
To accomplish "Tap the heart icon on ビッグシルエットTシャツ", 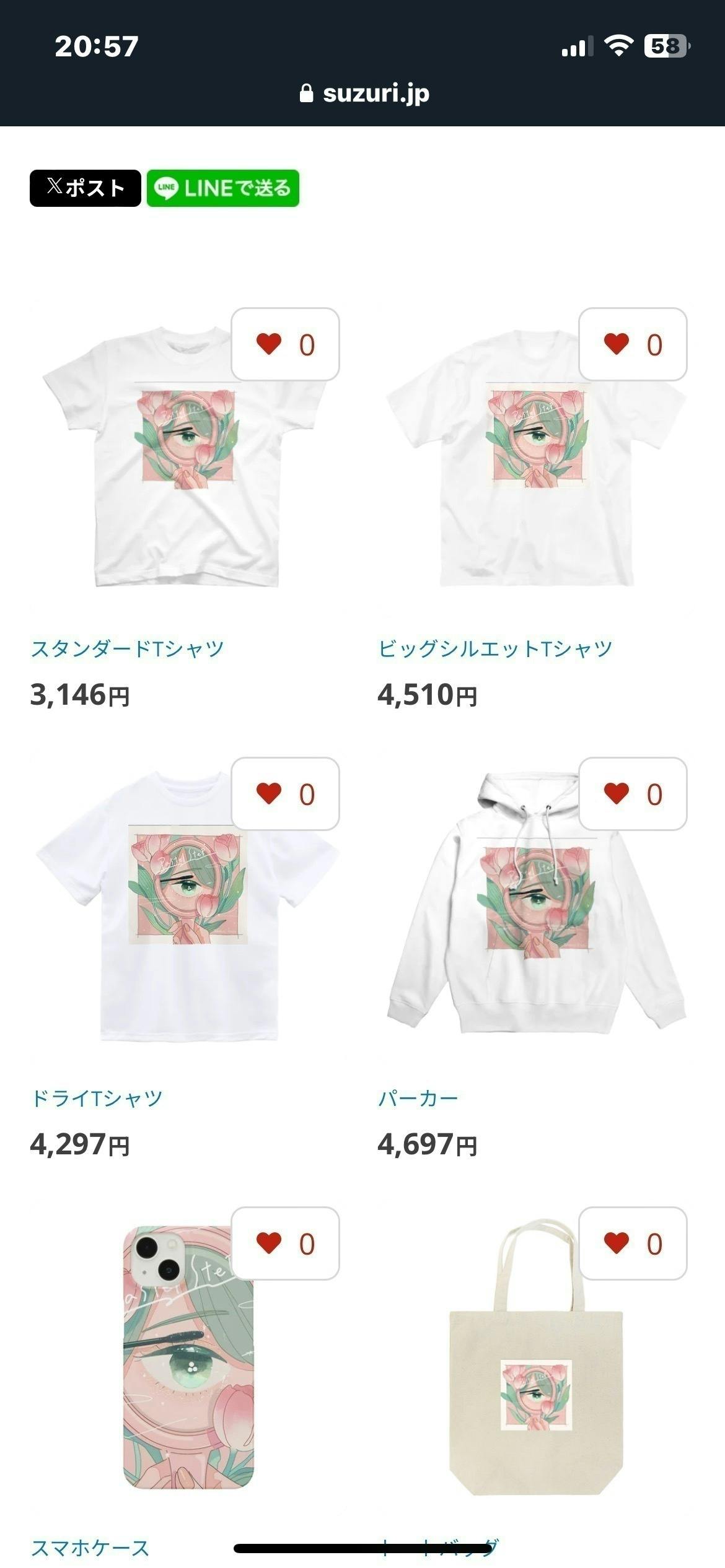I will [x=617, y=345].
